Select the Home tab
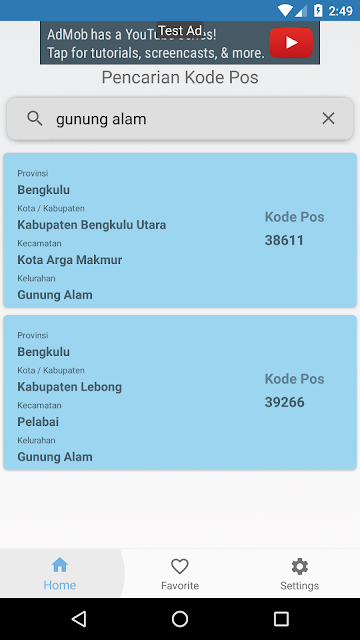The height and width of the screenshot is (640, 360). coord(60,574)
